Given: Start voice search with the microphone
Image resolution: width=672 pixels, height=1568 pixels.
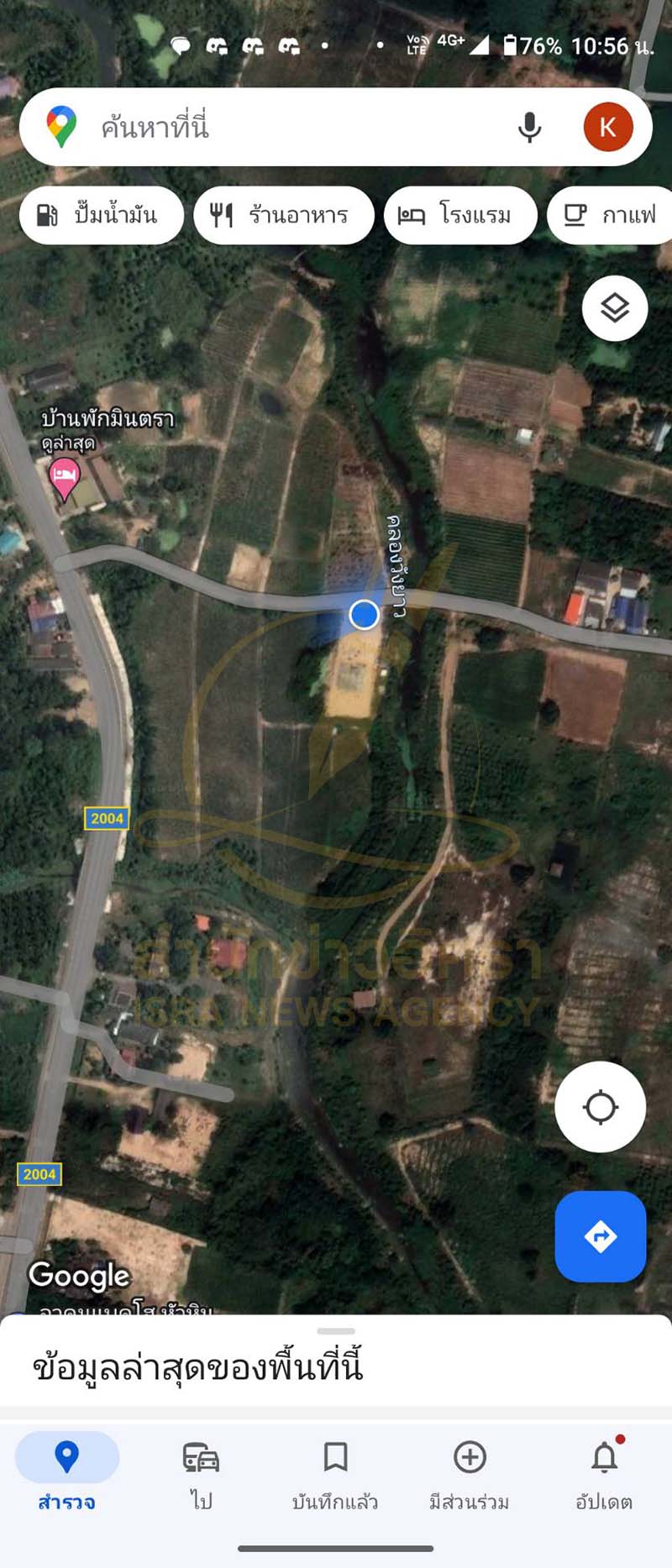Looking at the screenshot, I should click(x=529, y=128).
